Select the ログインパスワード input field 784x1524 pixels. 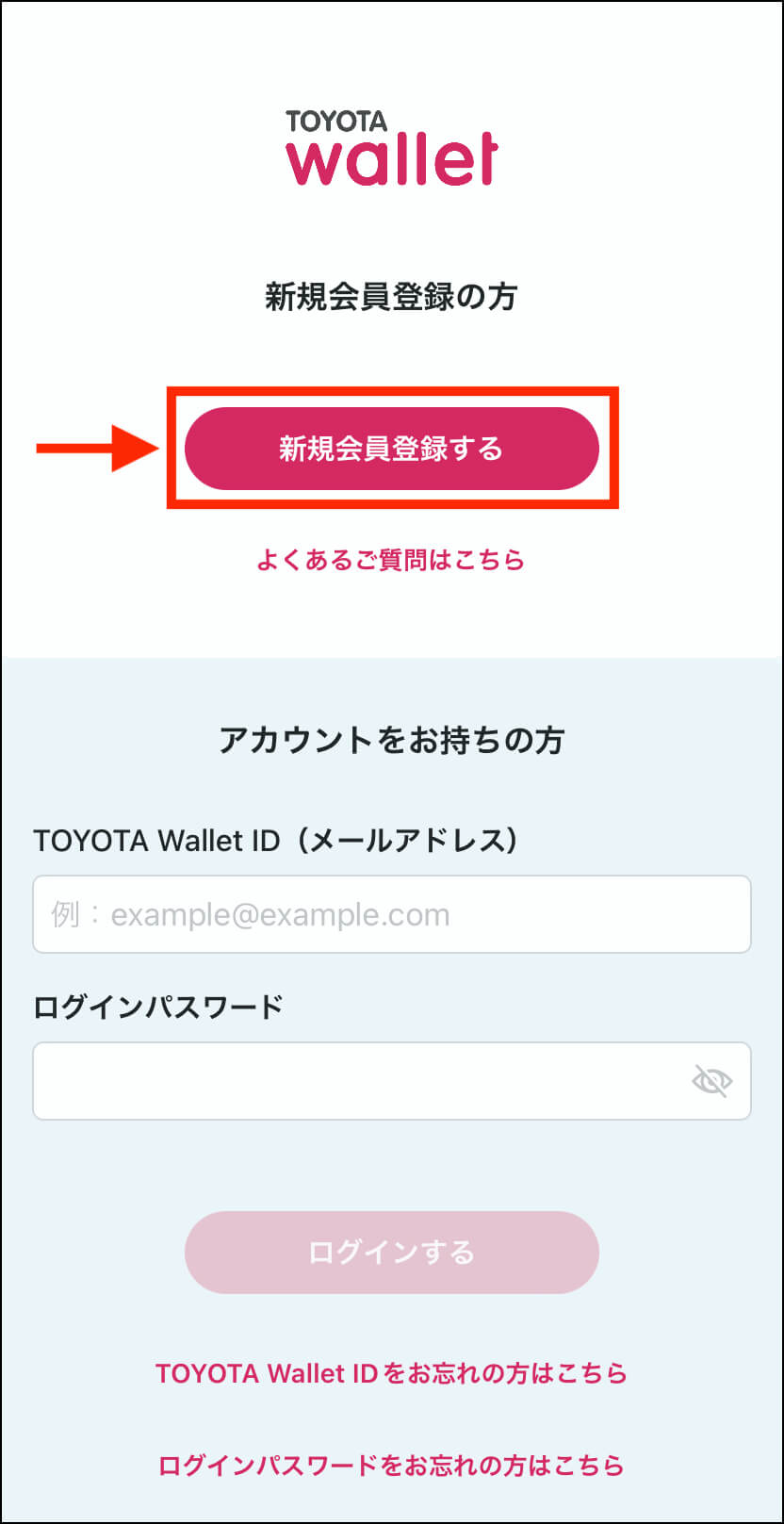pos(391,1081)
